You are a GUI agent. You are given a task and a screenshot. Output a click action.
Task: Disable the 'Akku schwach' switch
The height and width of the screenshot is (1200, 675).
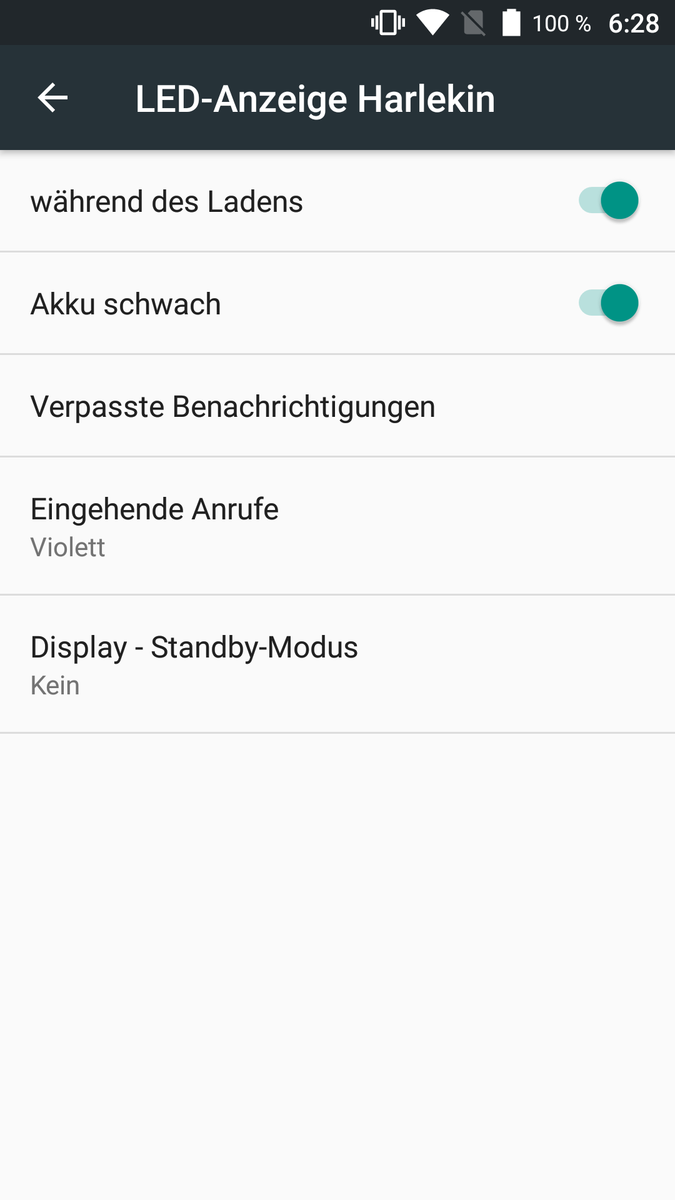pos(608,303)
